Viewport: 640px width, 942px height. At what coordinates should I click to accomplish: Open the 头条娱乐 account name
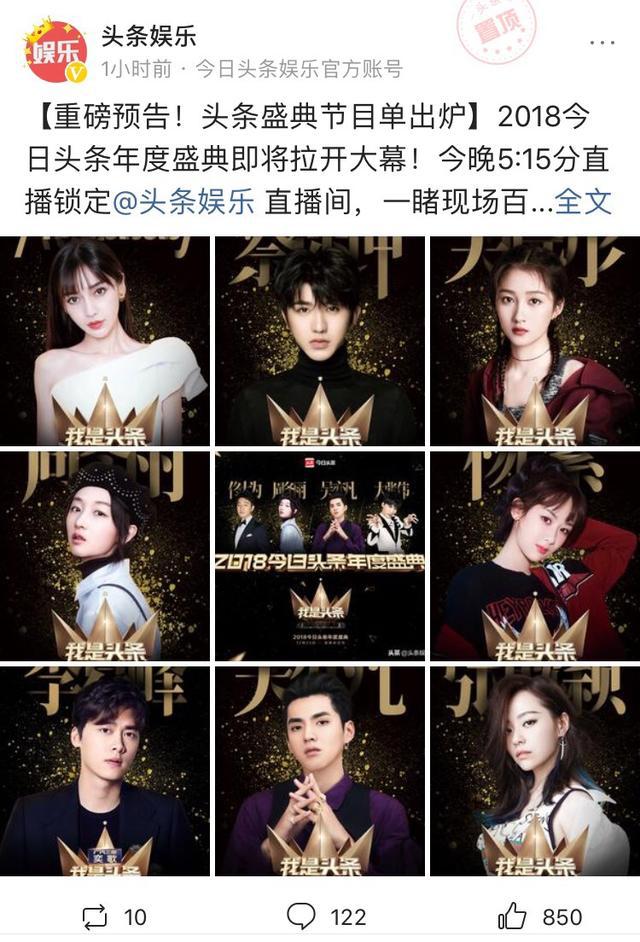coord(148,36)
